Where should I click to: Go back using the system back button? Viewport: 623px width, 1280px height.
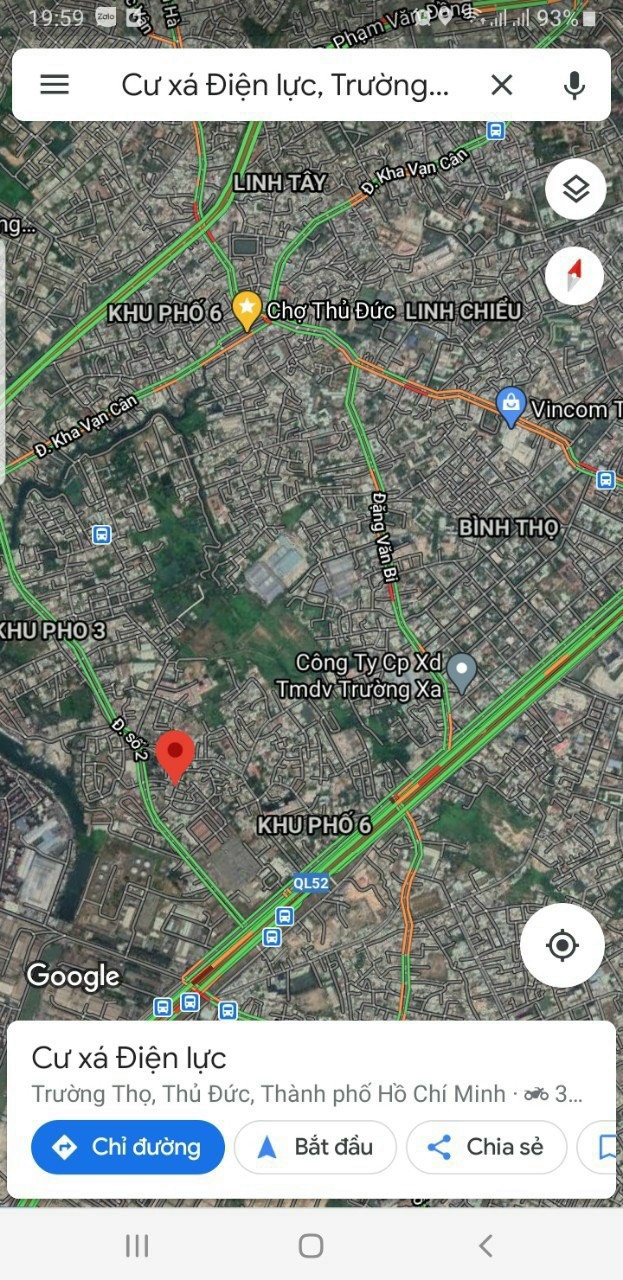[x=486, y=1245]
